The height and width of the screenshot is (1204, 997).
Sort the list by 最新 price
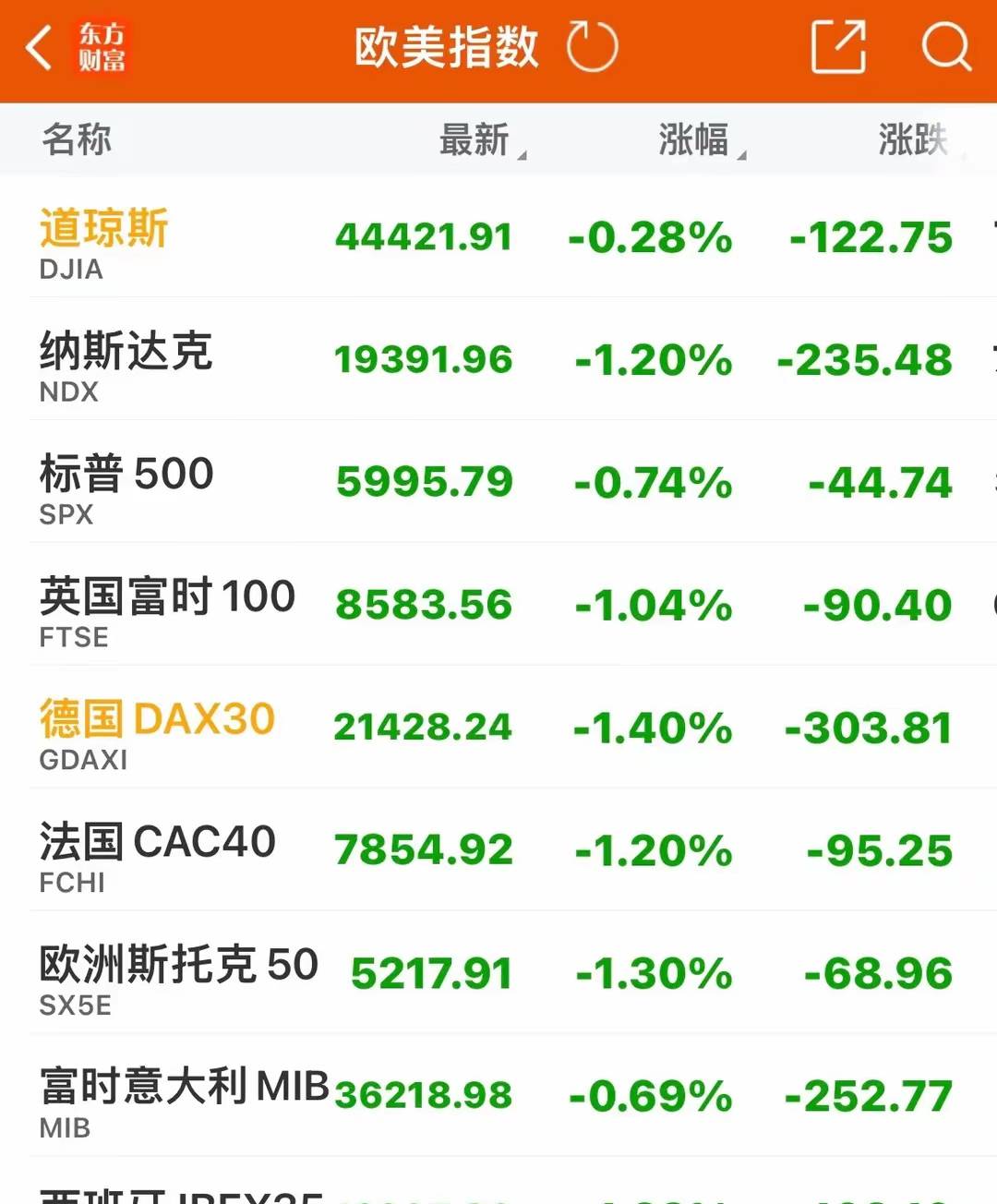tap(476, 140)
